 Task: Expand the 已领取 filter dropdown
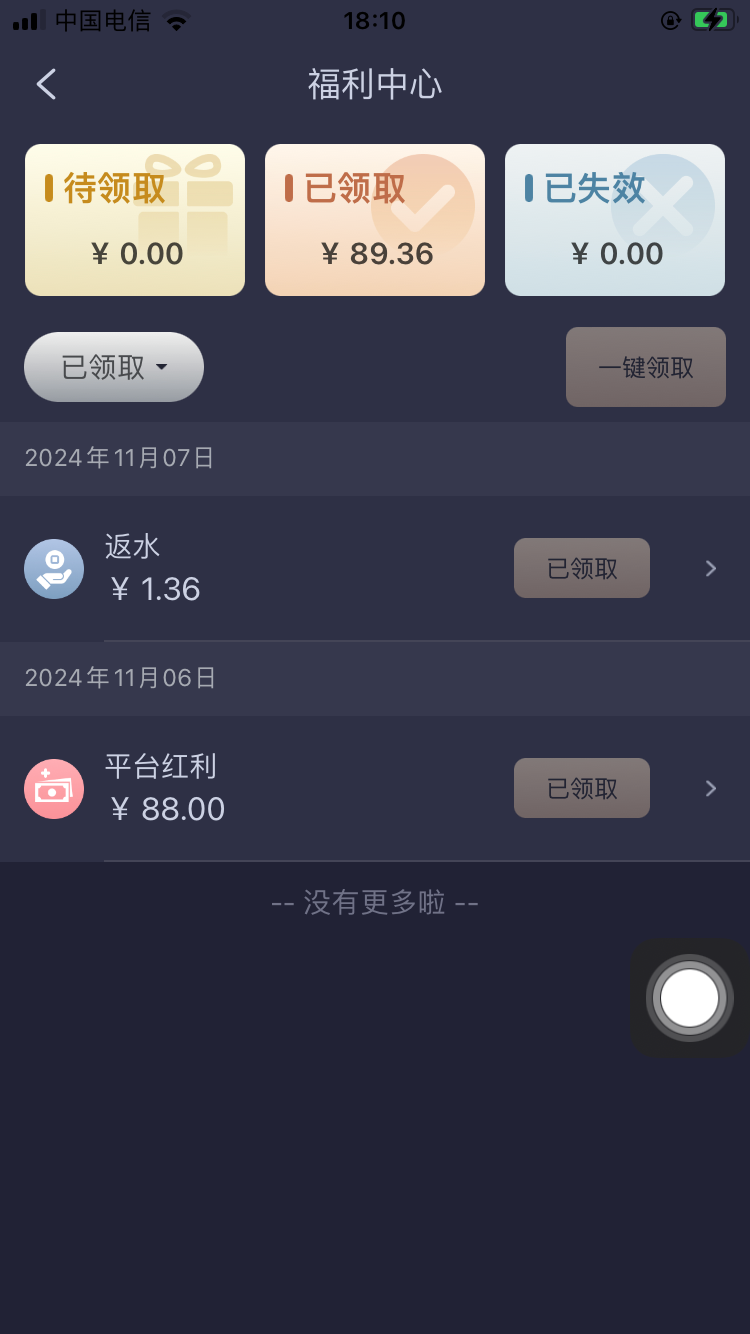(114, 367)
